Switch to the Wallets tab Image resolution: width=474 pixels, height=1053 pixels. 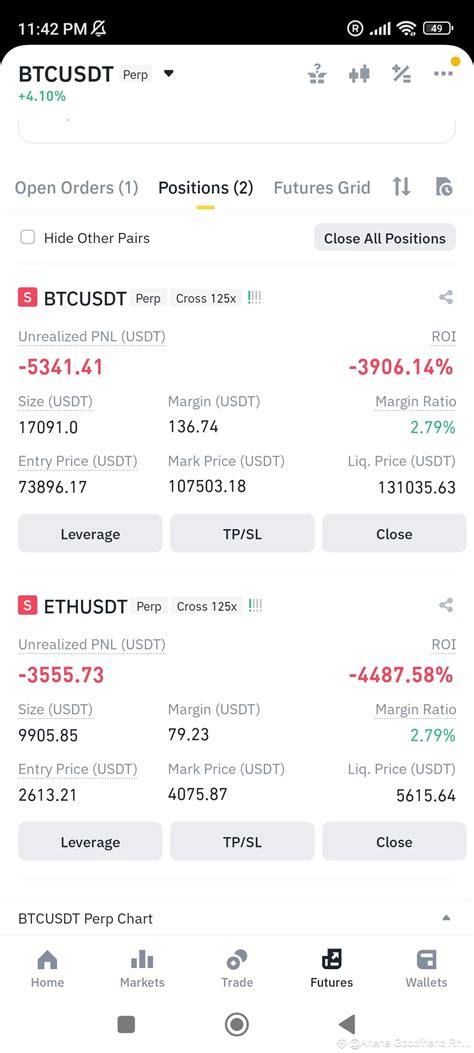[426, 969]
